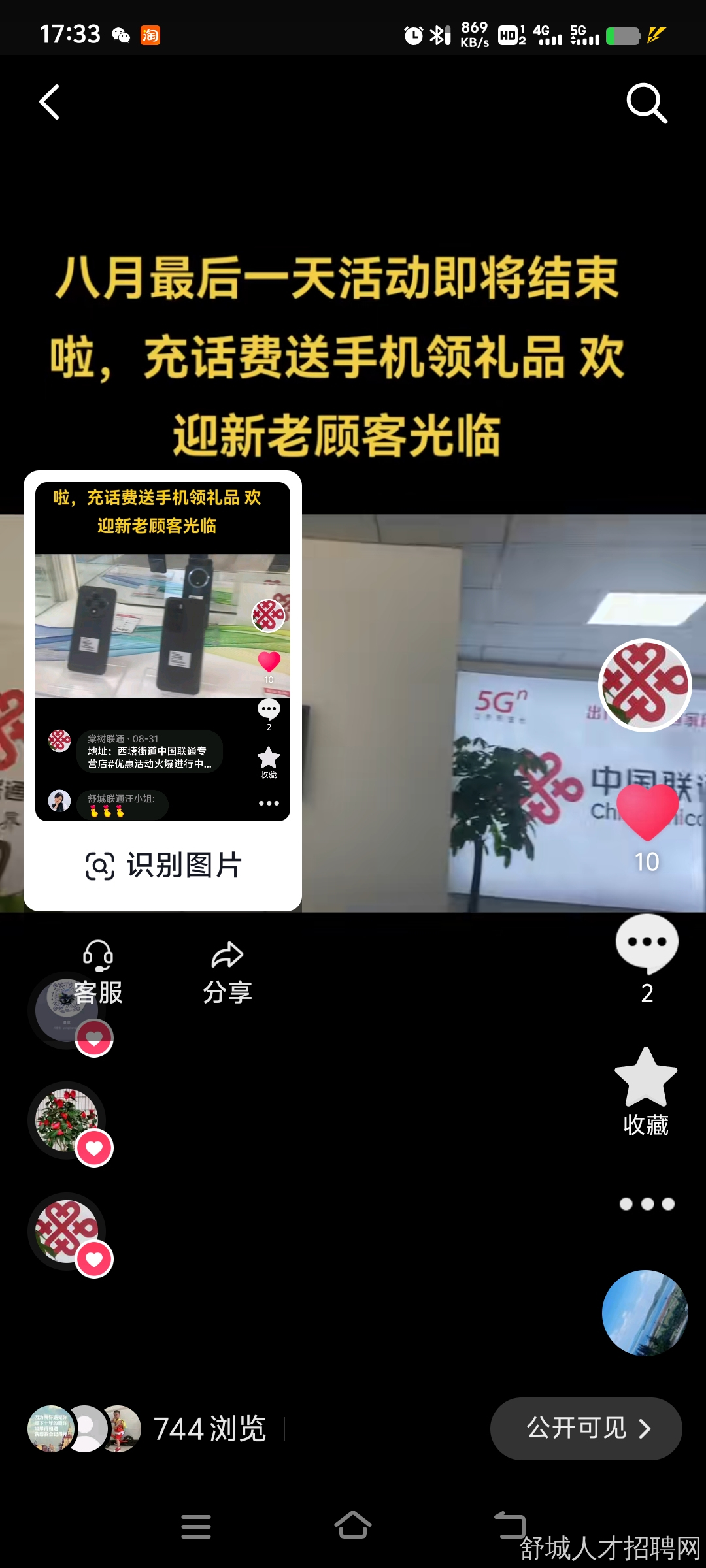Open the China Unicom author avatar
Screen dimensions: 706x1568
coord(645,685)
